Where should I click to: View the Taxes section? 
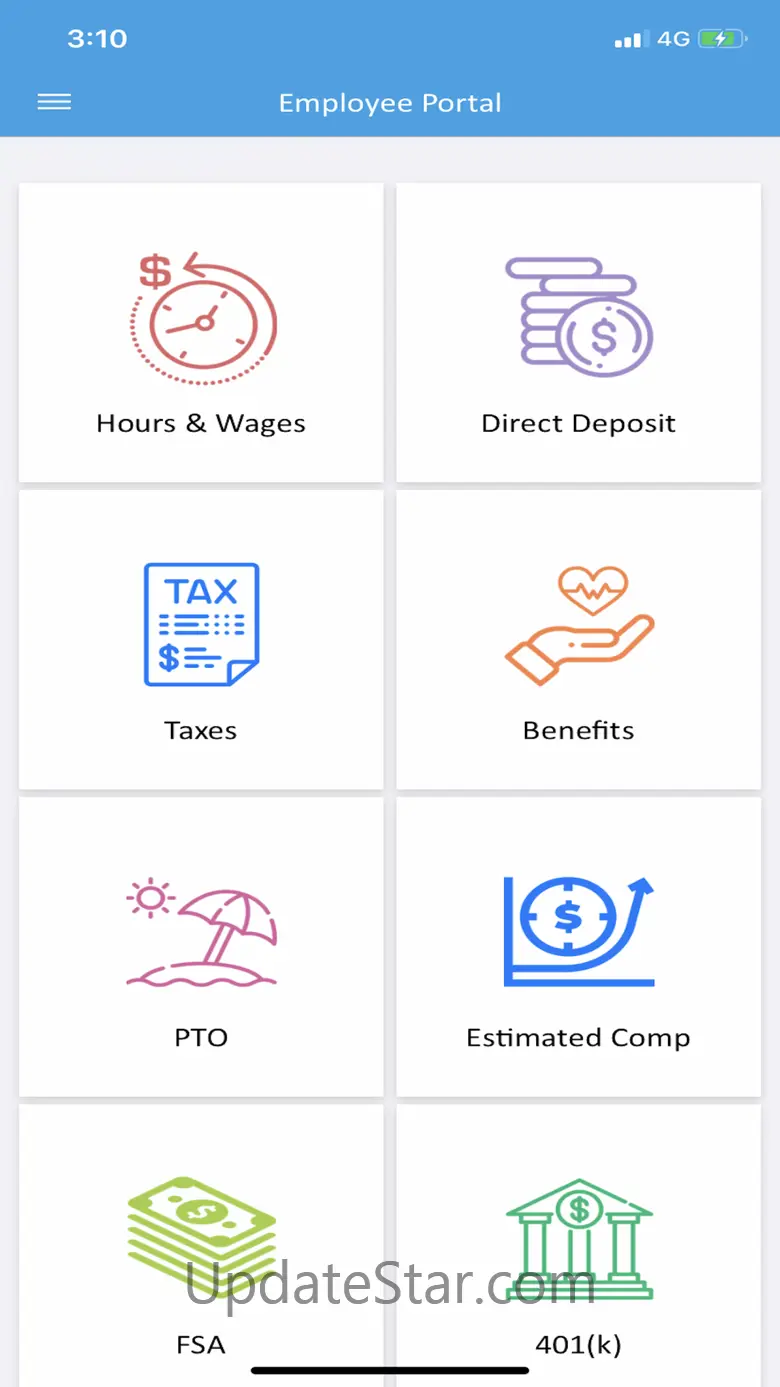[x=201, y=639]
